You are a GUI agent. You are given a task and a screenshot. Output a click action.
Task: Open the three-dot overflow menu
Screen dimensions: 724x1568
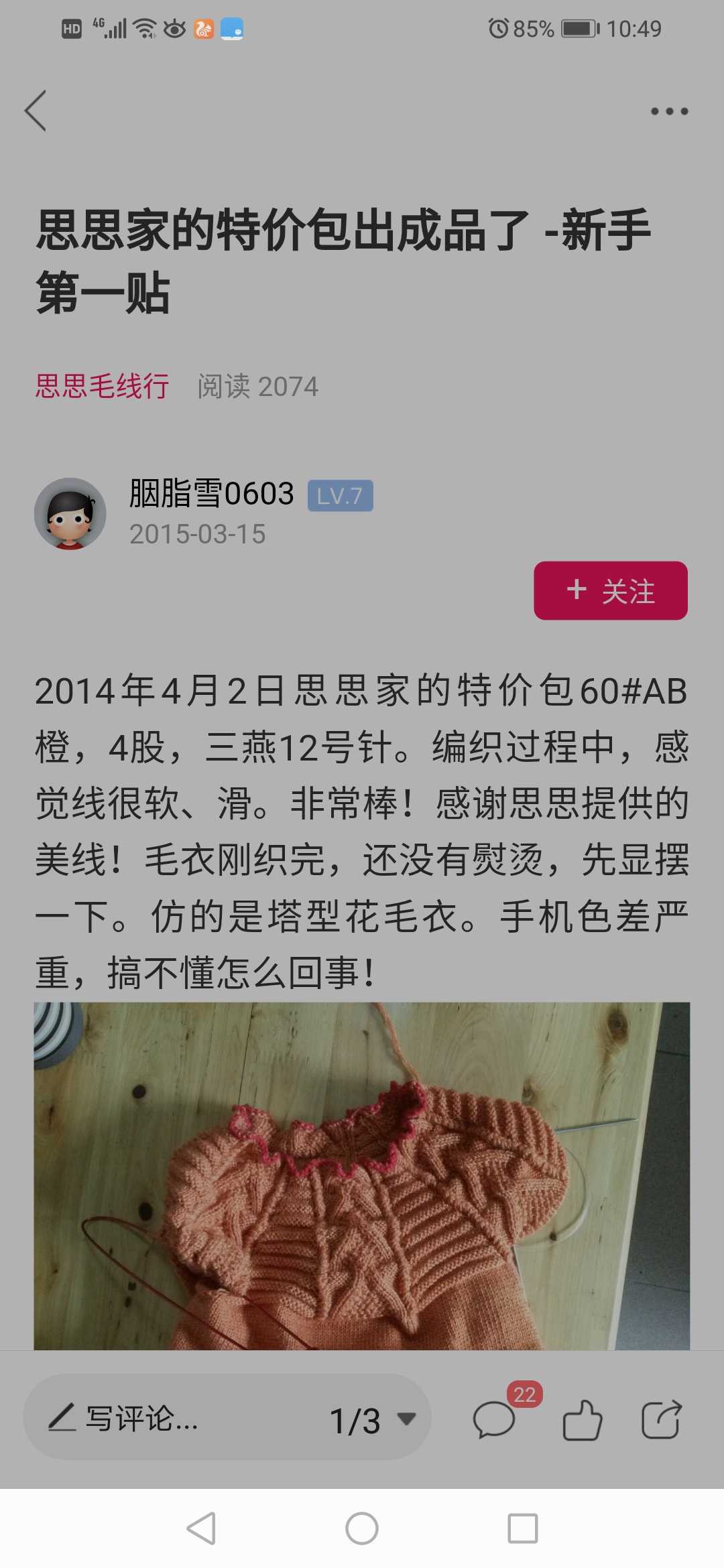pyautogui.click(x=669, y=111)
